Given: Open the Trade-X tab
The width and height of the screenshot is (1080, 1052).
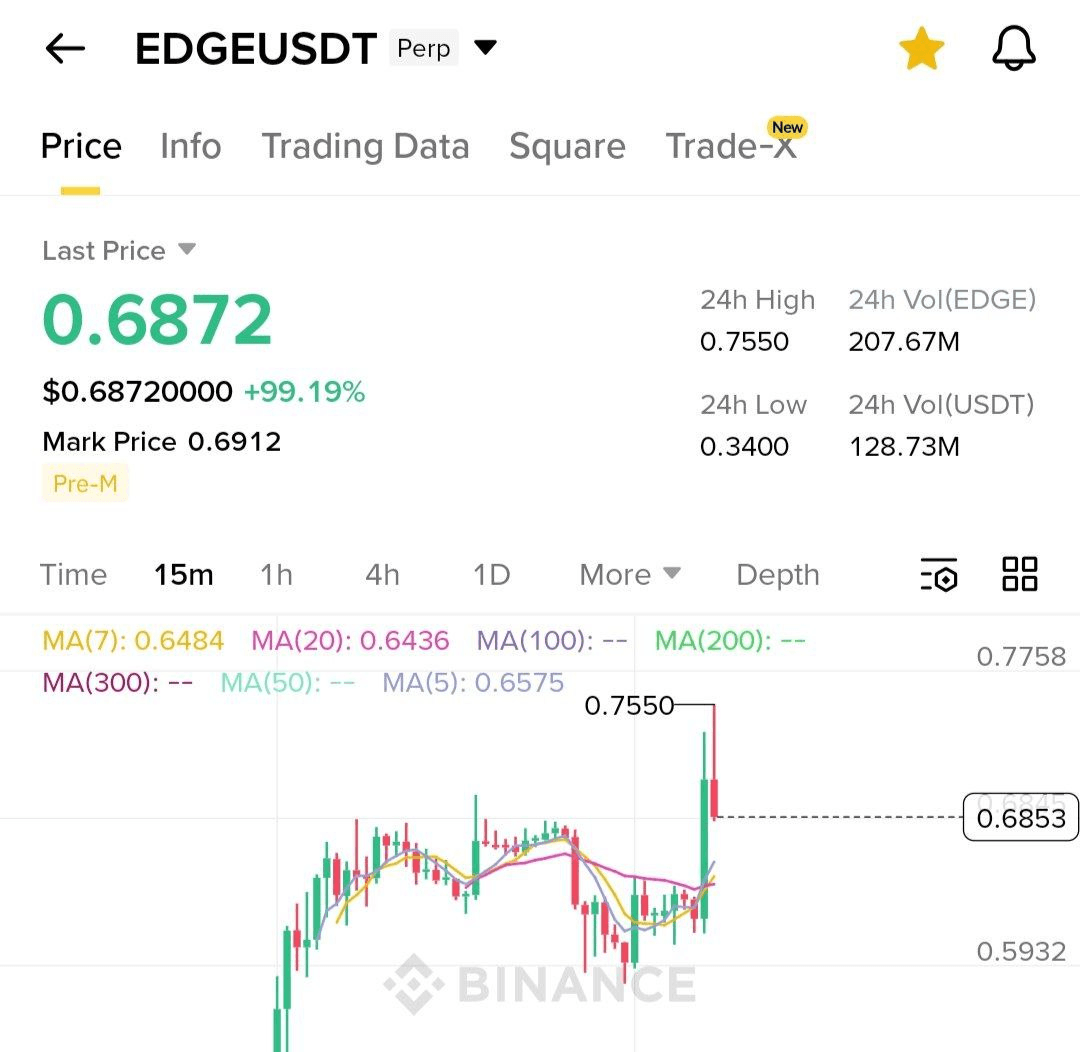Looking at the screenshot, I should point(731,146).
